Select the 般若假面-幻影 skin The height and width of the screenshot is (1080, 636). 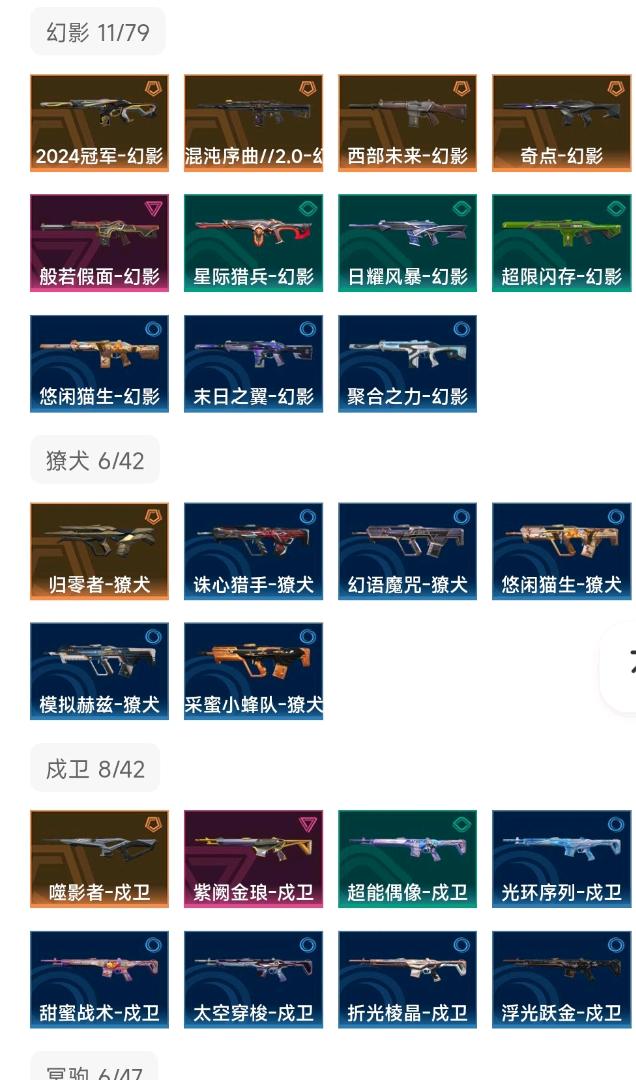99,243
